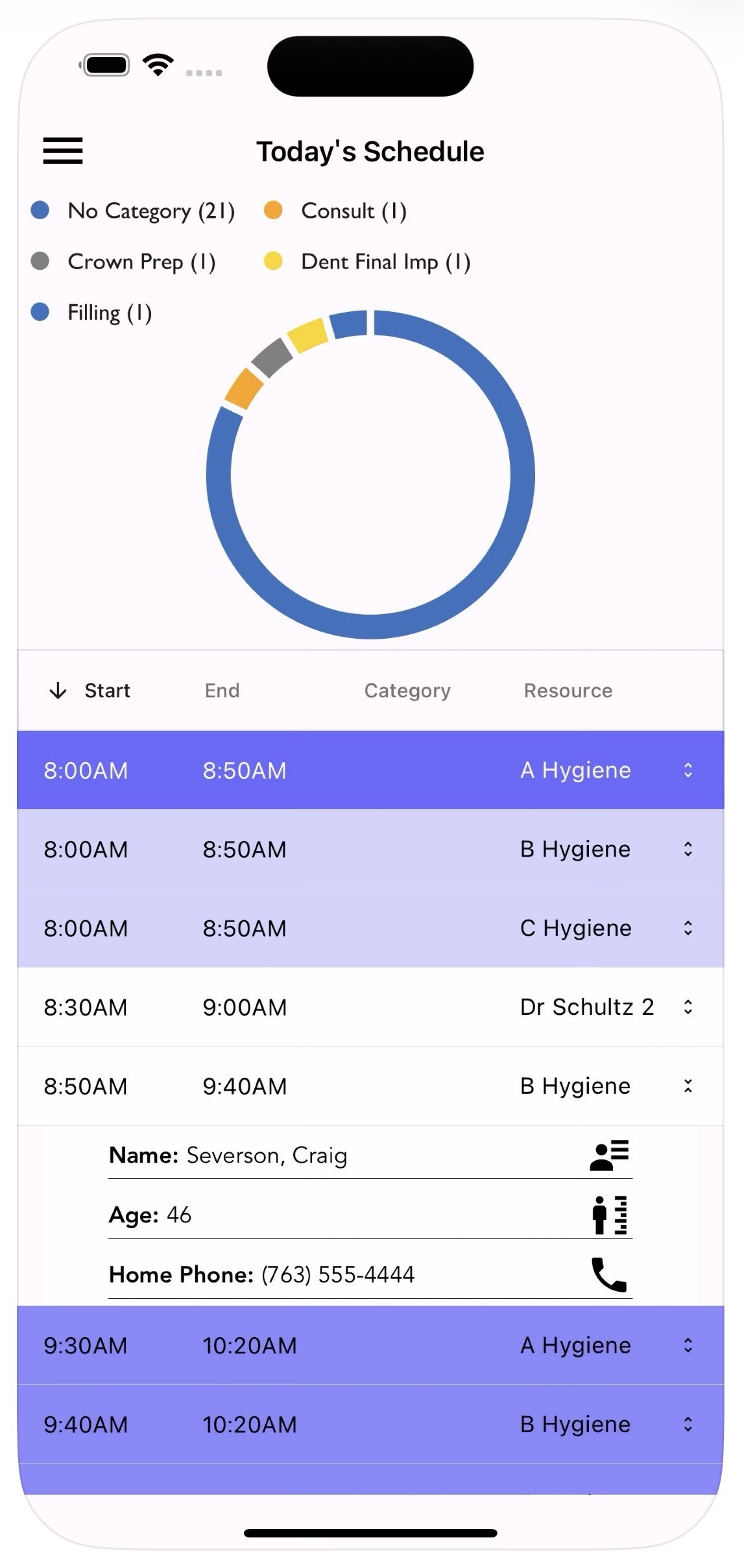Open the hamburger menu

[63, 150]
